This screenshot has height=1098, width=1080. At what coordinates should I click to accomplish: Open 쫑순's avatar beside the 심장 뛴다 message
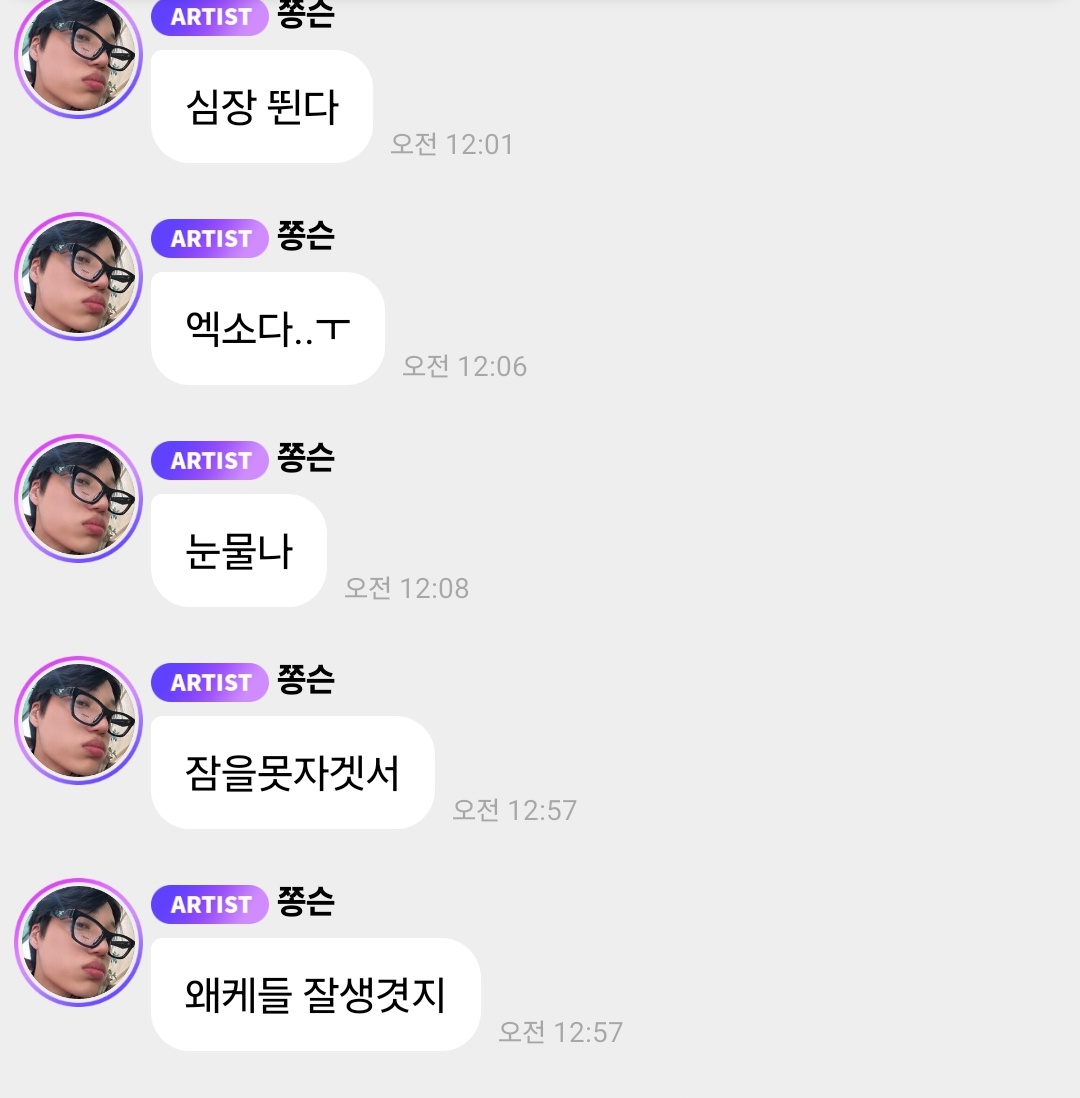78,56
